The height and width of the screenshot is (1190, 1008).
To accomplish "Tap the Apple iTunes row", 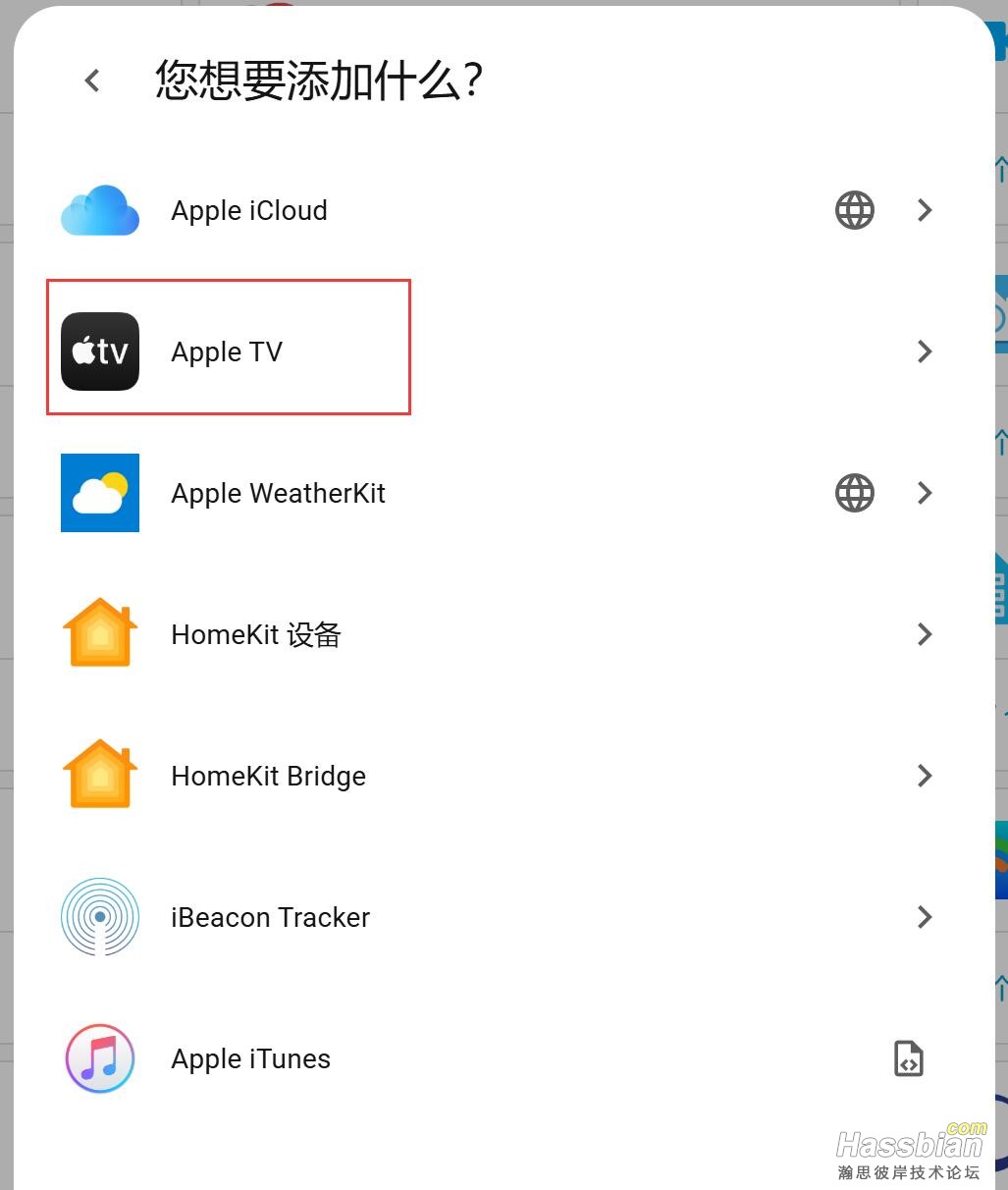I will [x=250, y=1058].
